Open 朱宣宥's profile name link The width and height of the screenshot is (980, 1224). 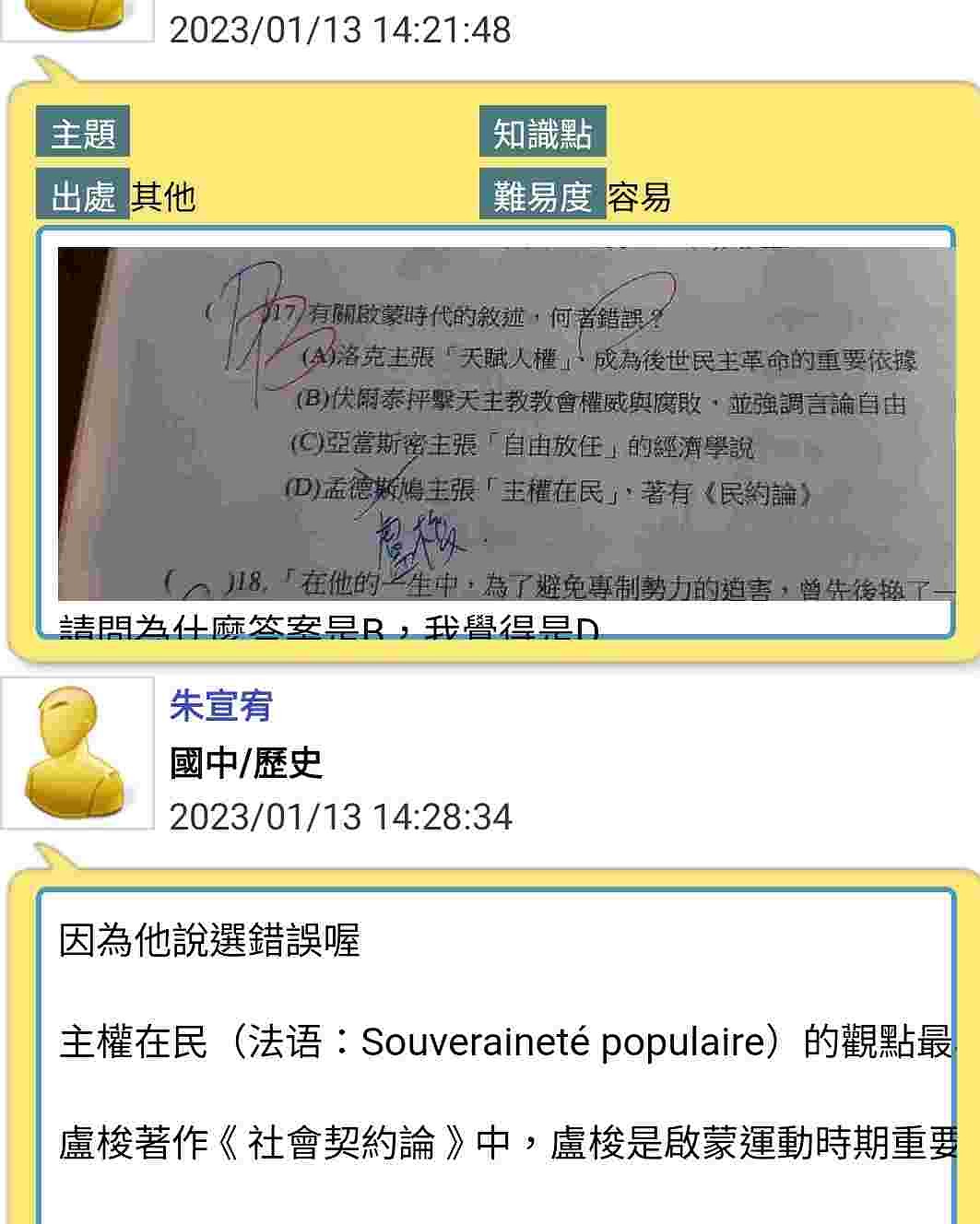tap(221, 706)
